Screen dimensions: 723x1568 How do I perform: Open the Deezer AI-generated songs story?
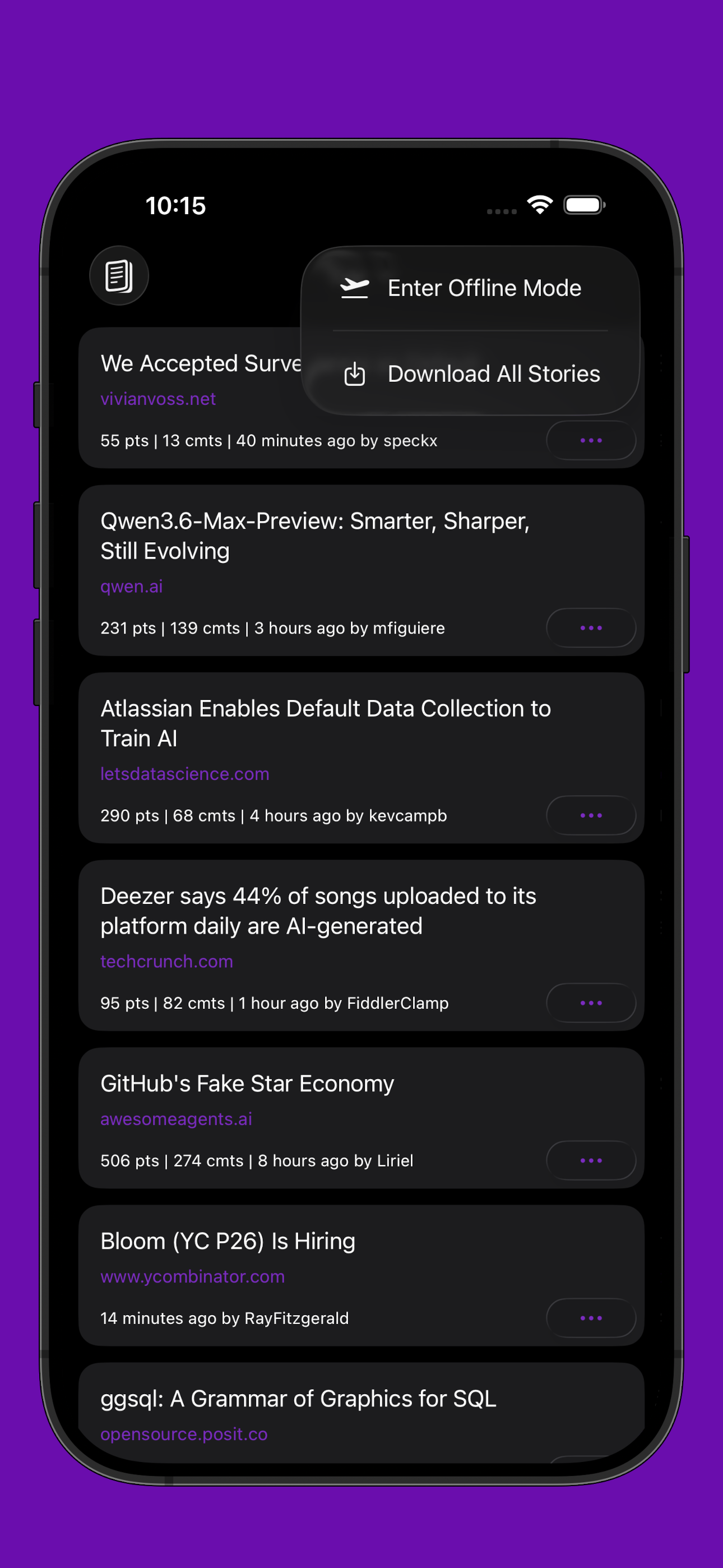click(318, 911)
